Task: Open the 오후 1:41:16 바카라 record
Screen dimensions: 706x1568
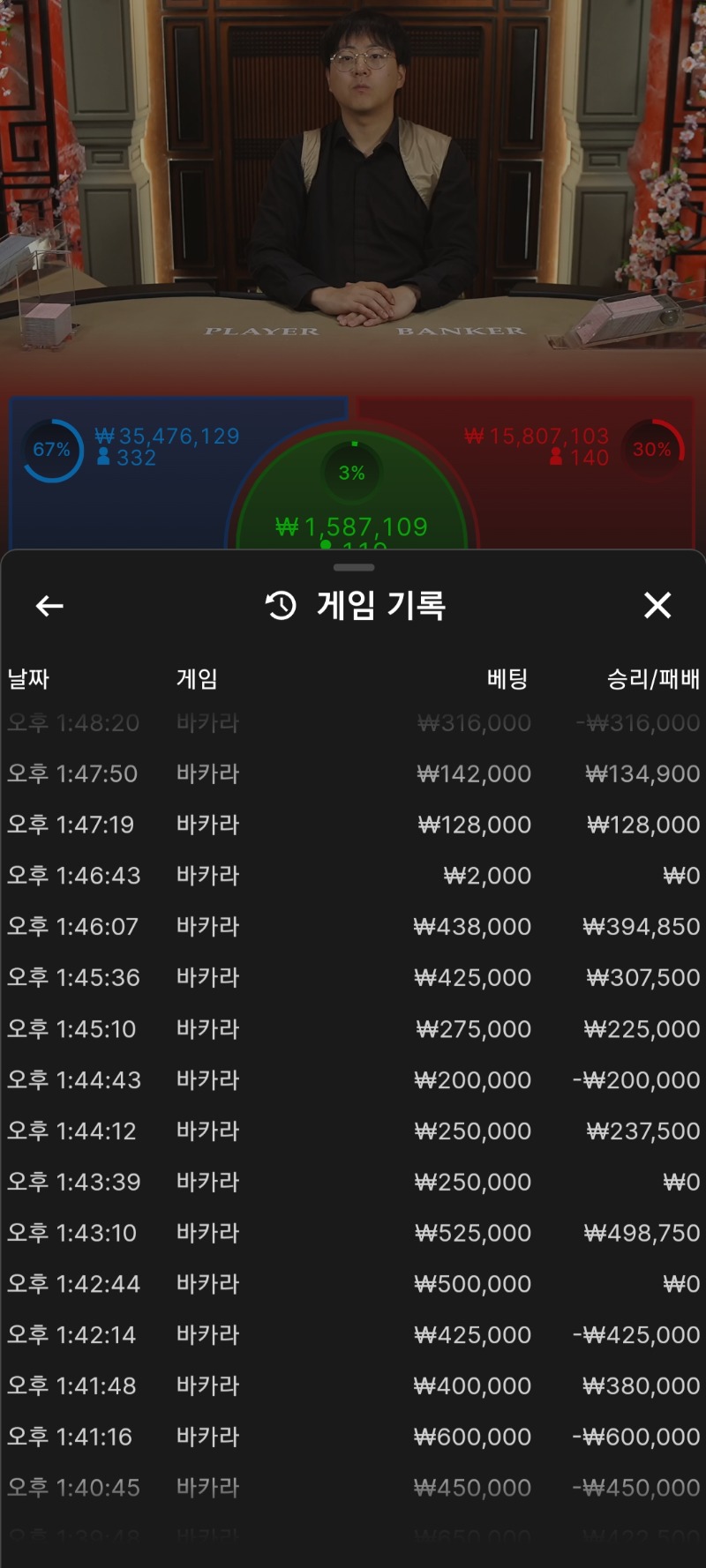Action: [353, 1437]
